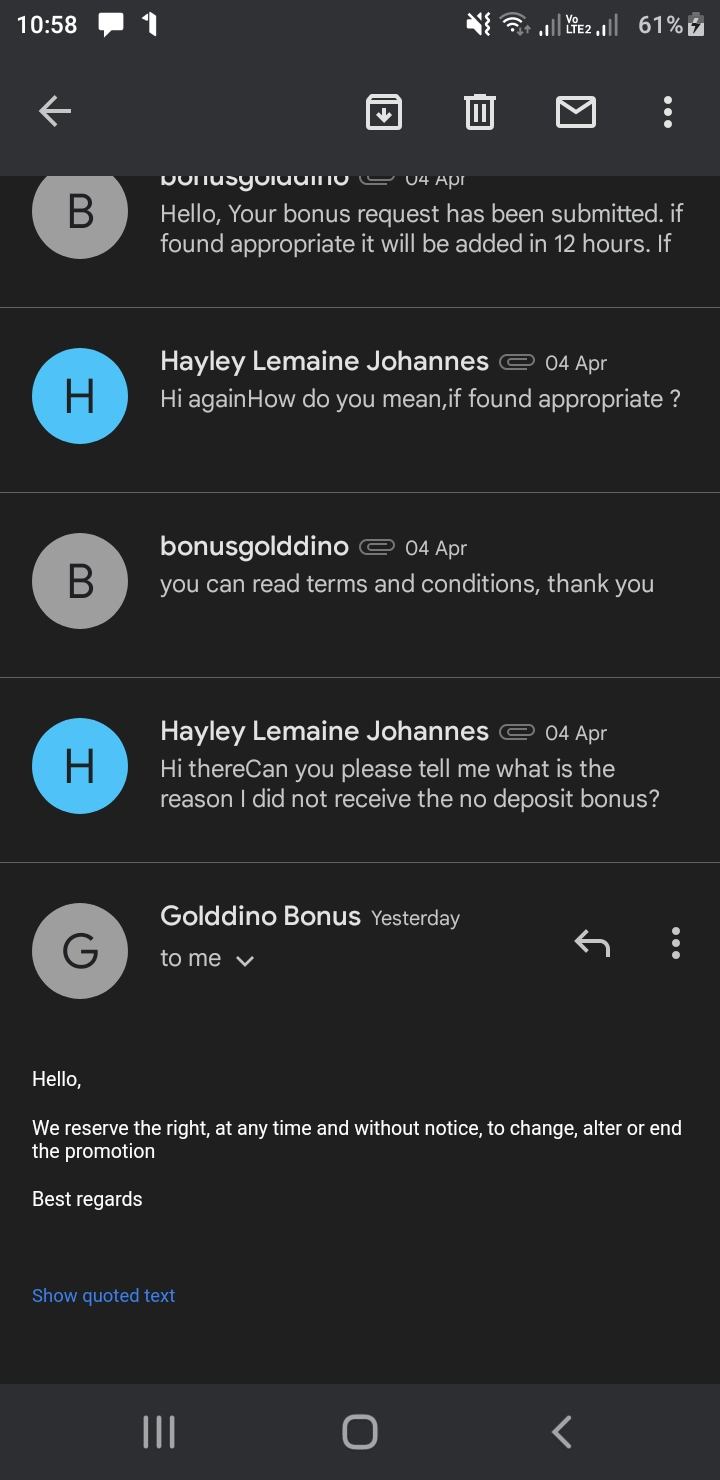Open more options for Golddino Bonus message
The width and height of the screenshot is (720, 1480).
(676, 942)
